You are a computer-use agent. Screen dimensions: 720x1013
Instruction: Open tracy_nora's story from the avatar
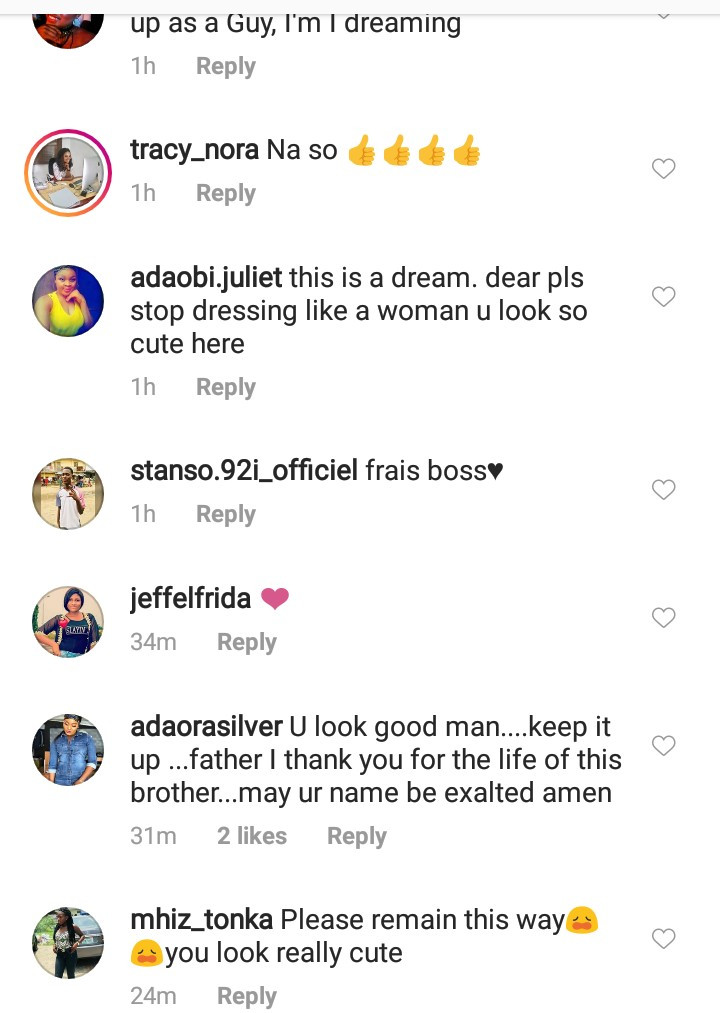[68, 173]
